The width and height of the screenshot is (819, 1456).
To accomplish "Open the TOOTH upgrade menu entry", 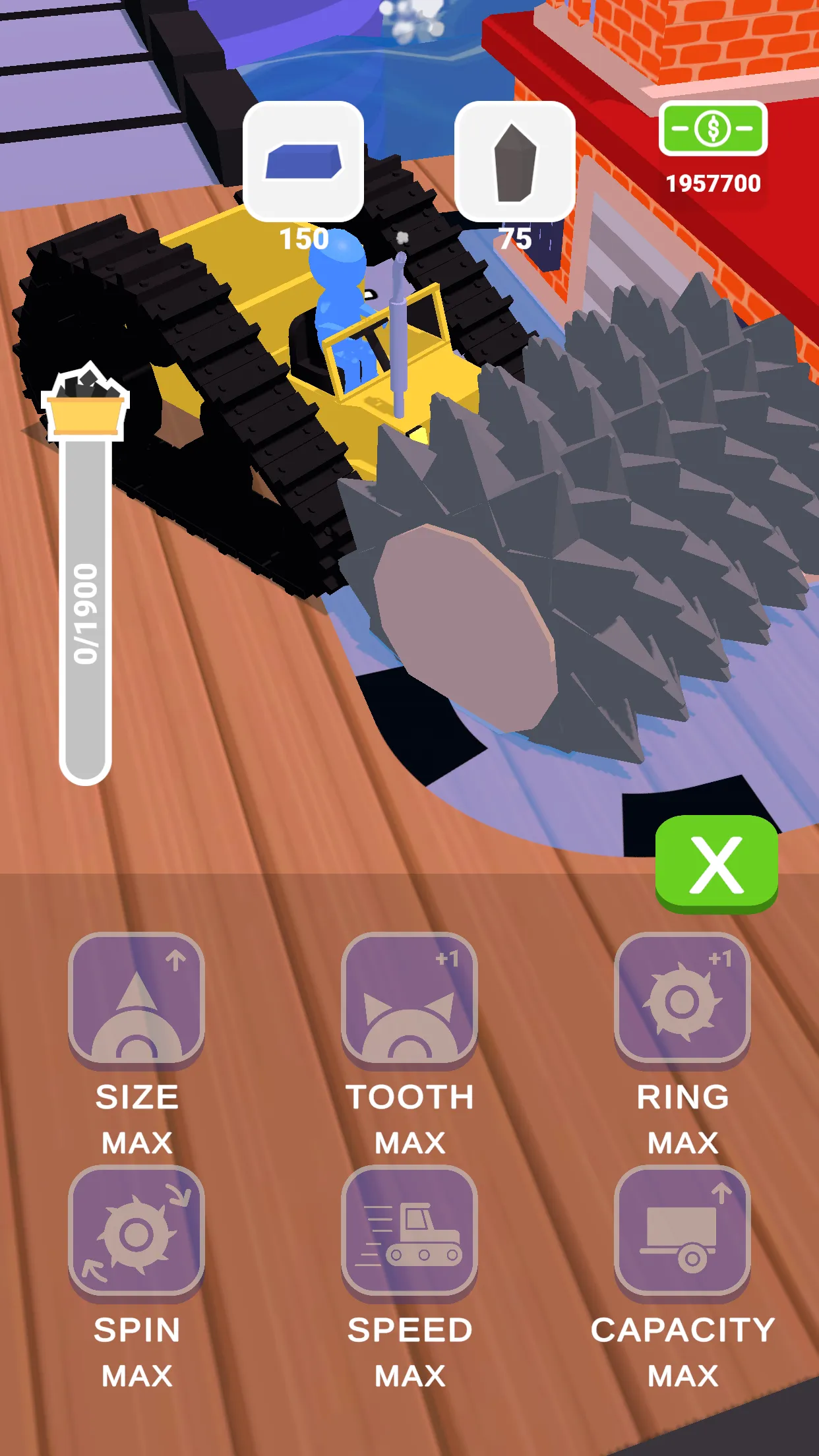I will [x=409, y=1097].
